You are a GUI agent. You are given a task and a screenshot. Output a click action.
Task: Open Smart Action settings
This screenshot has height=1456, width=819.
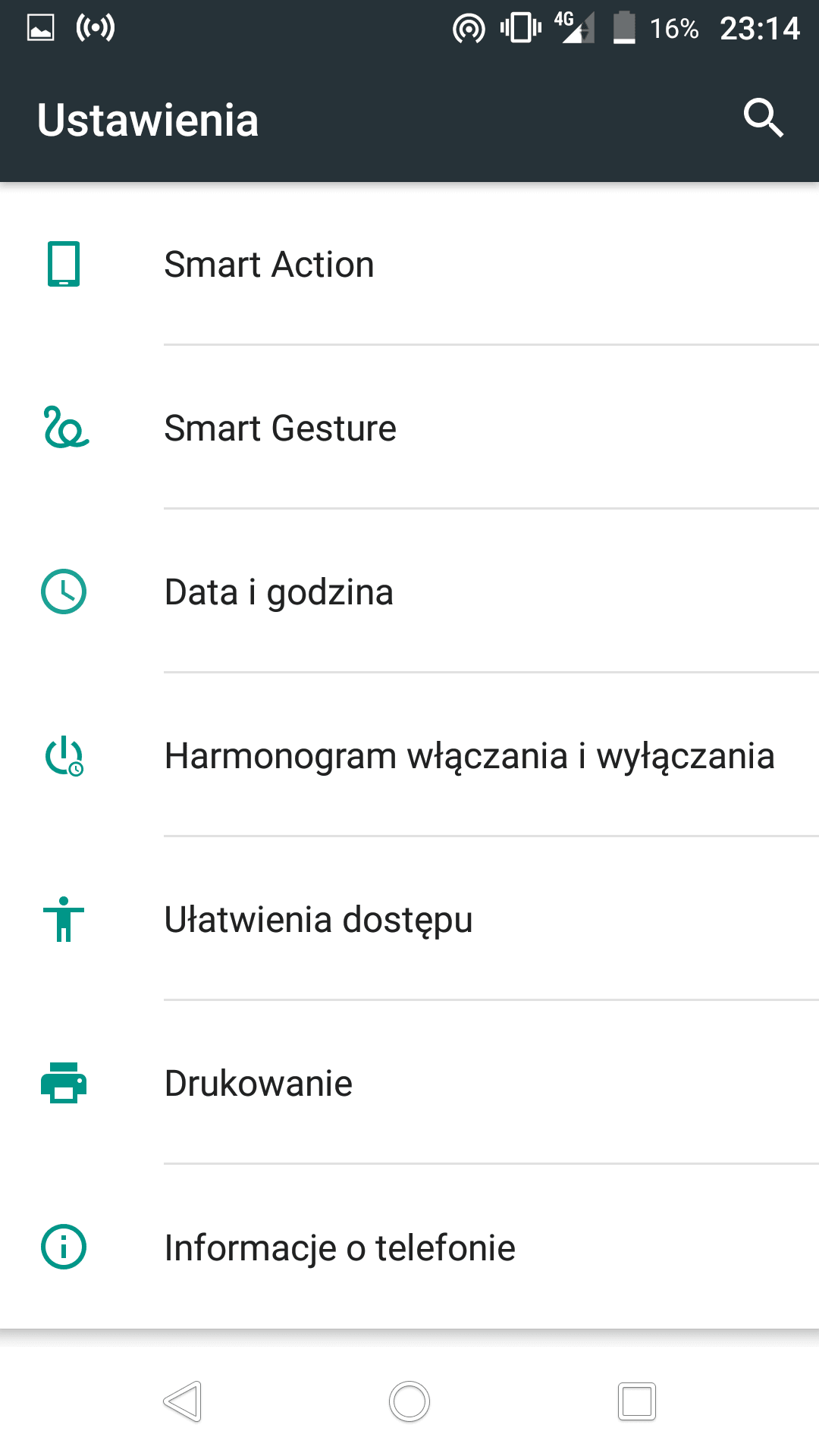pos(409,264)
